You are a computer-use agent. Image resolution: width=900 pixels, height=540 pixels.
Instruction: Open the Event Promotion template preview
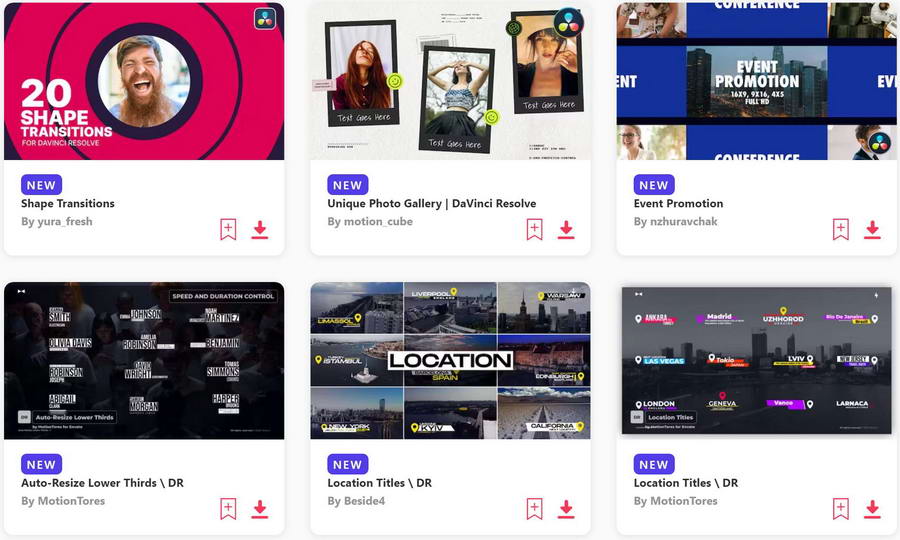[x=756, y=80]
